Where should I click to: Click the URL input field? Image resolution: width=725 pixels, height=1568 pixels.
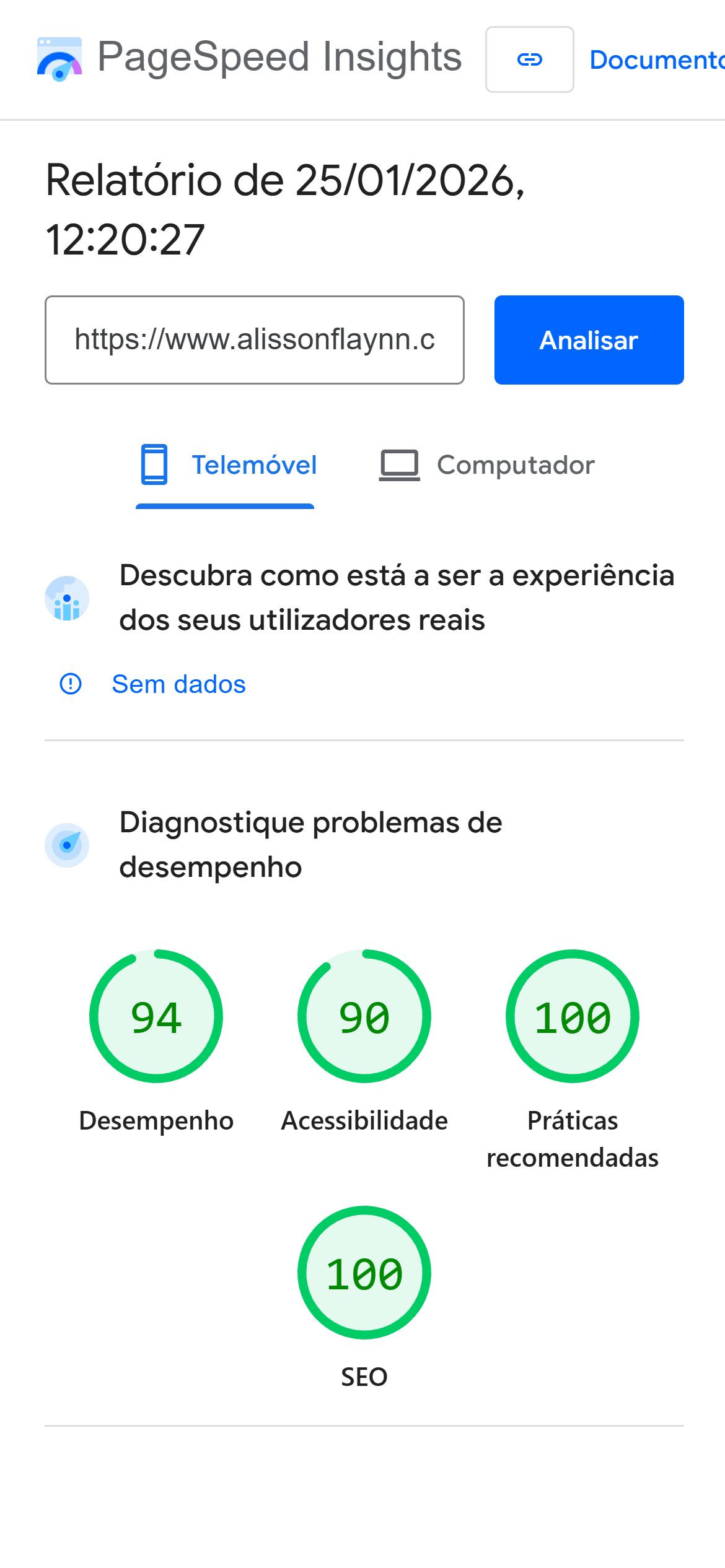254,339
